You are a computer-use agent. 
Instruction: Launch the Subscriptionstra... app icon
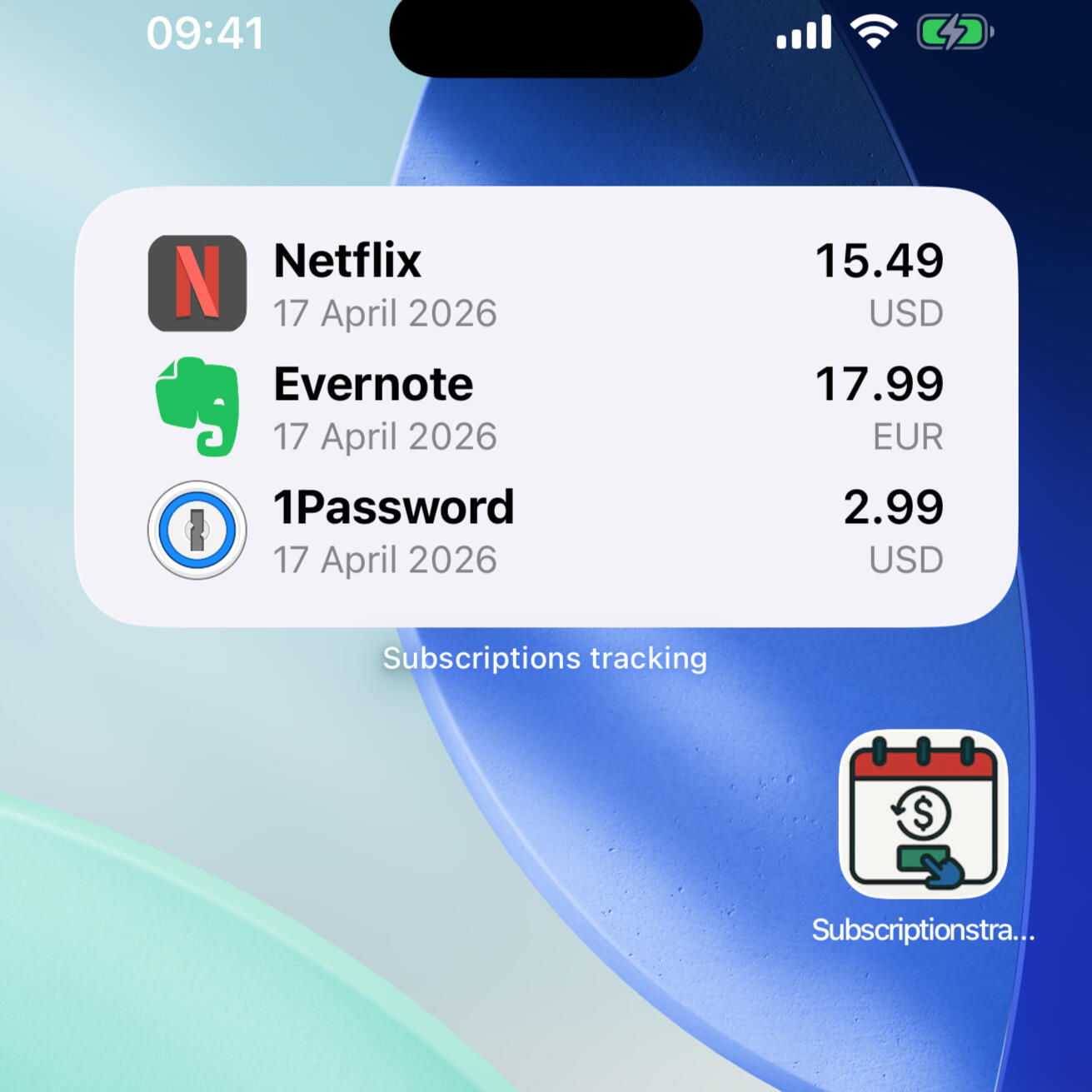tap(923, 815)
